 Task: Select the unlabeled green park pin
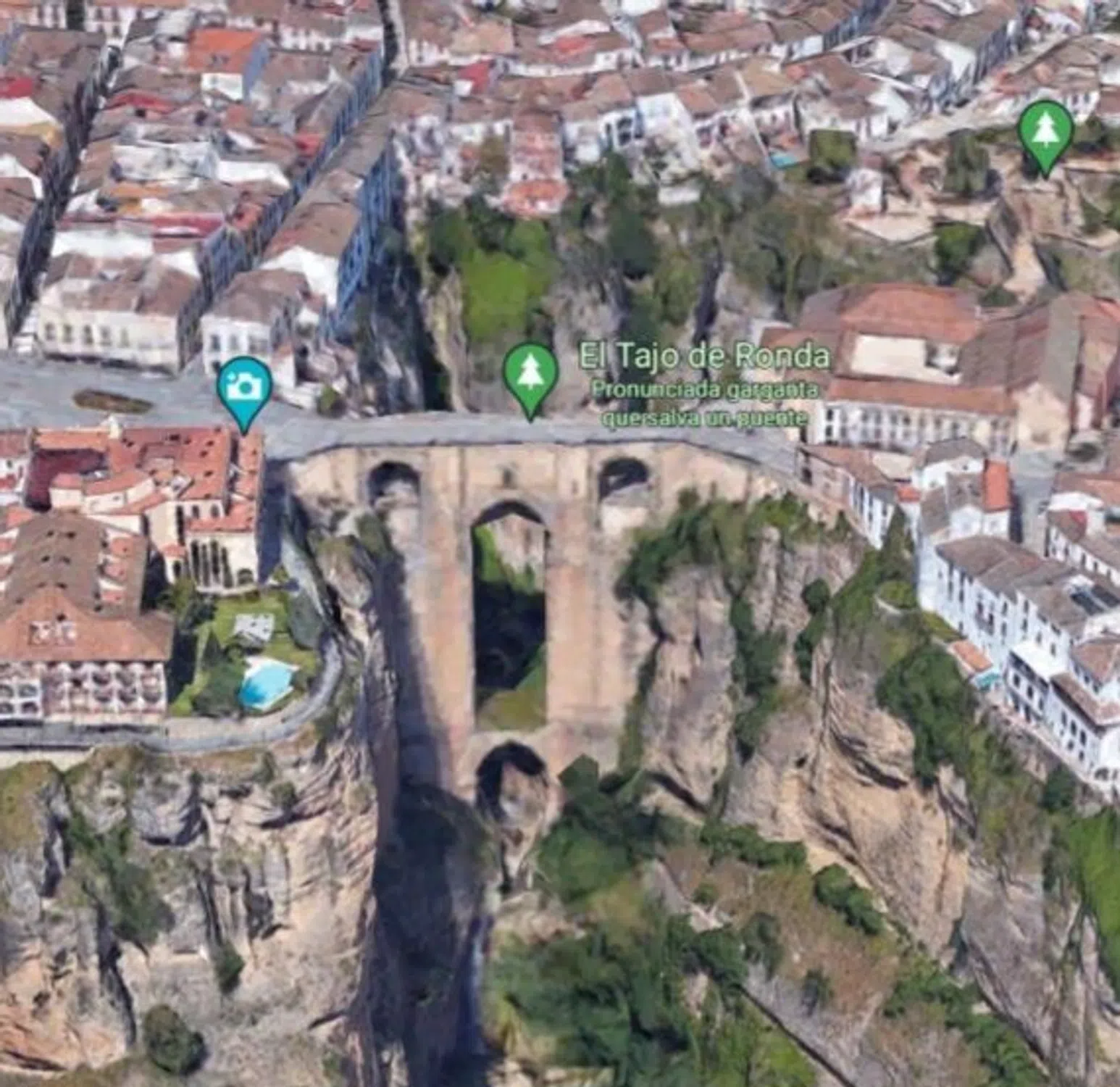tap(1045, 132)
